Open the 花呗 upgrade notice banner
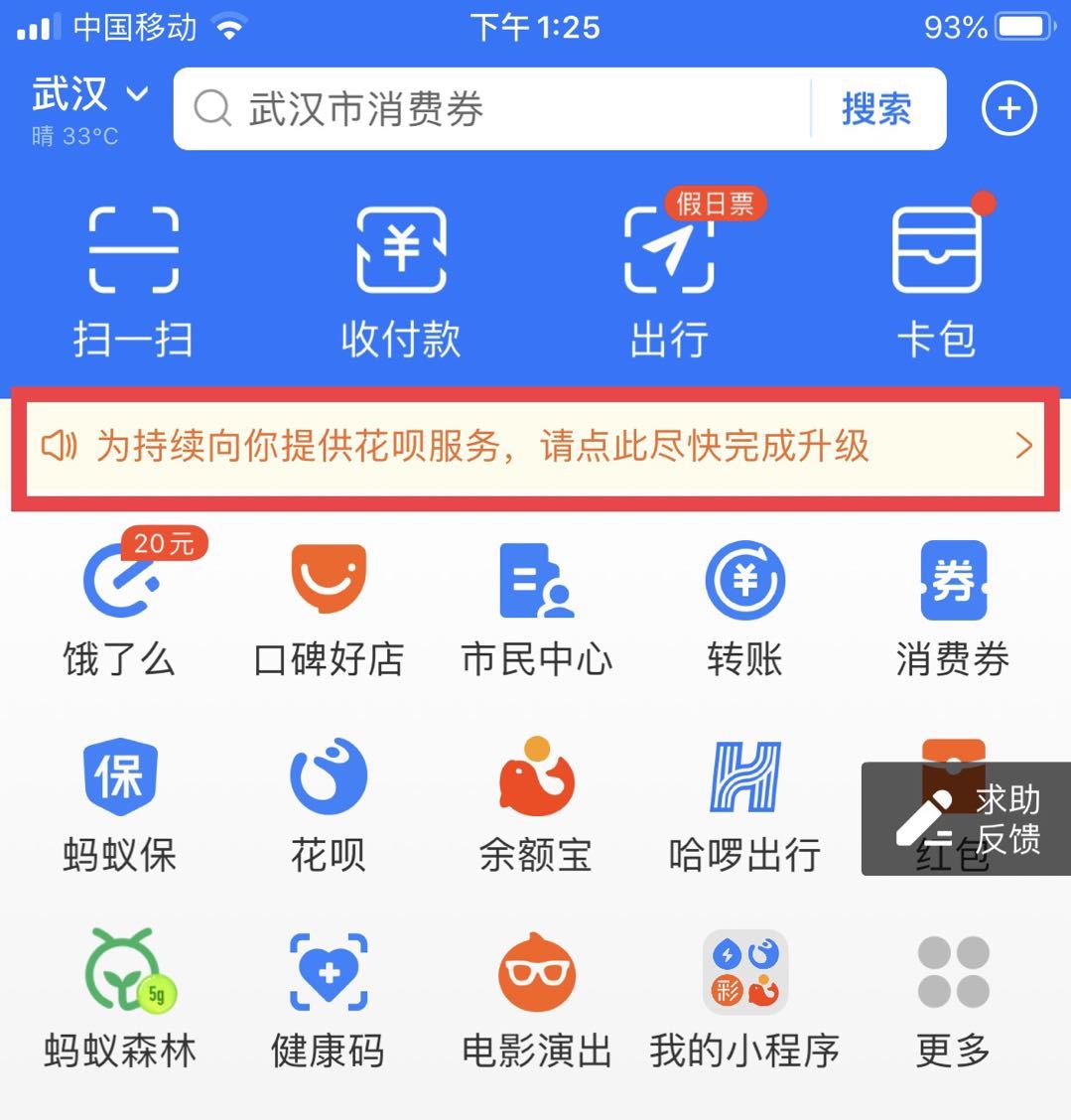The width and height of the screenshot is (1071, 1120). (x=536, y=447)
